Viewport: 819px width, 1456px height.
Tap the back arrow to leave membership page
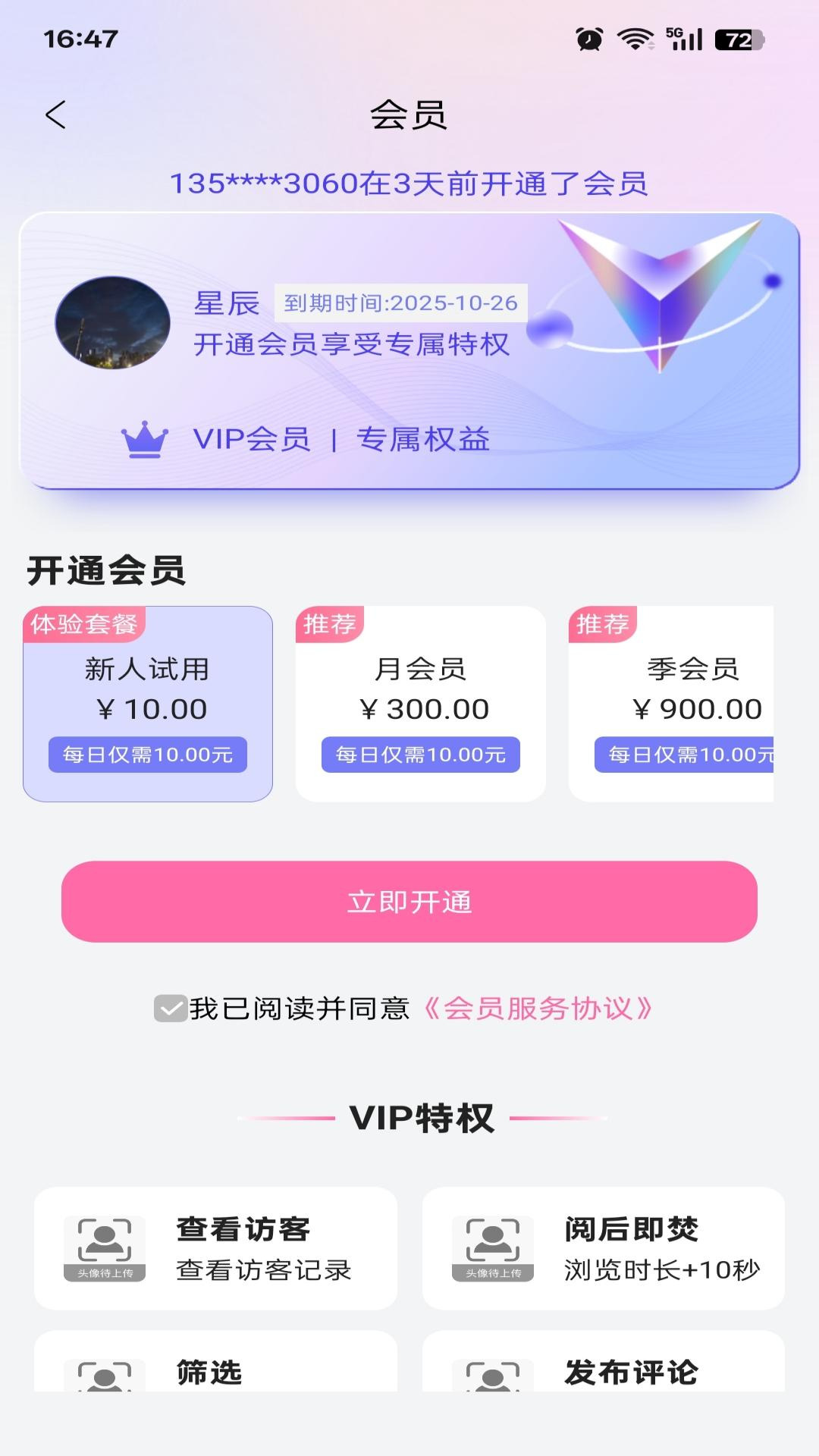[54, 115]
